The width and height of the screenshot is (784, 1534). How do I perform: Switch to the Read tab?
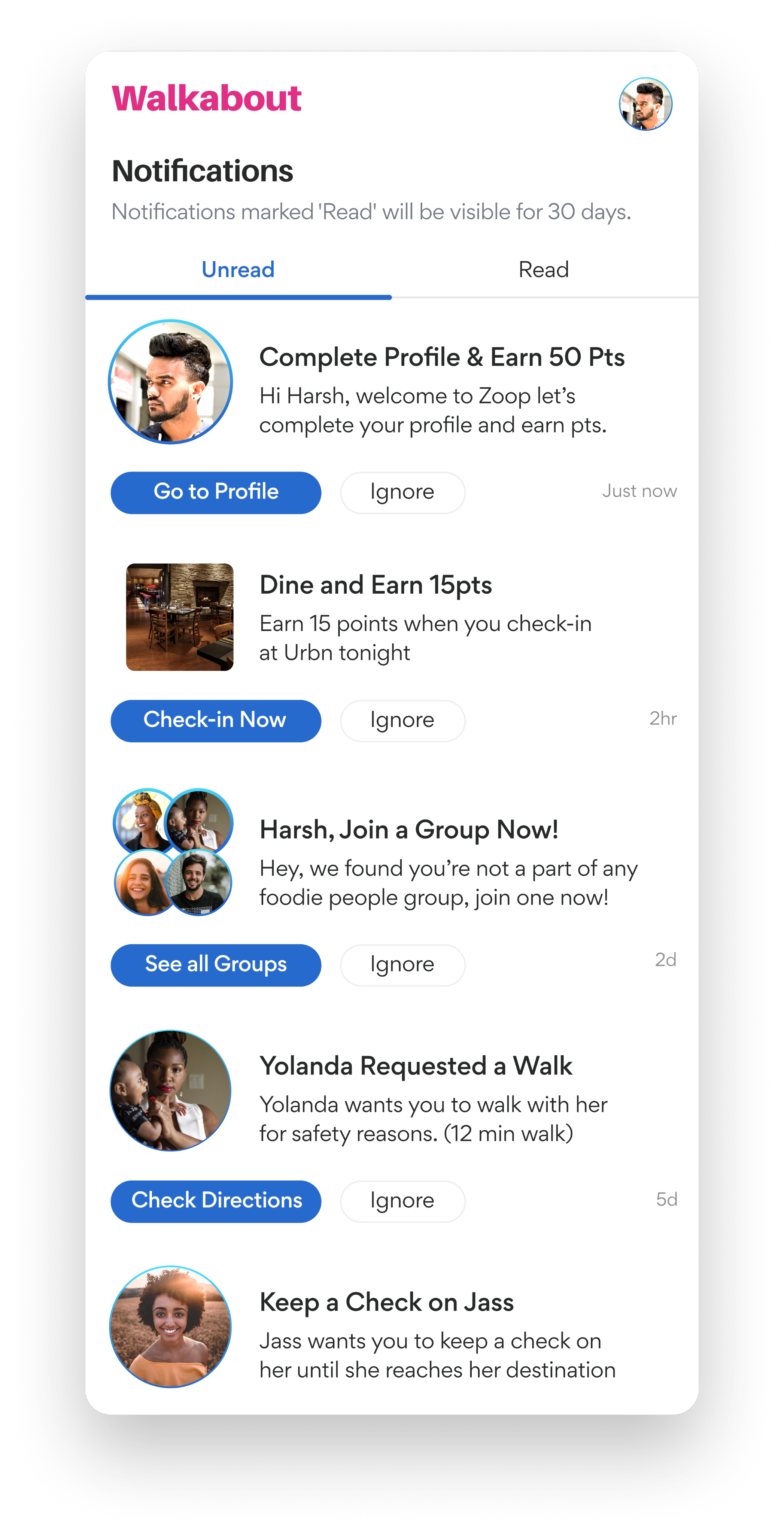[x=544, y=270]
